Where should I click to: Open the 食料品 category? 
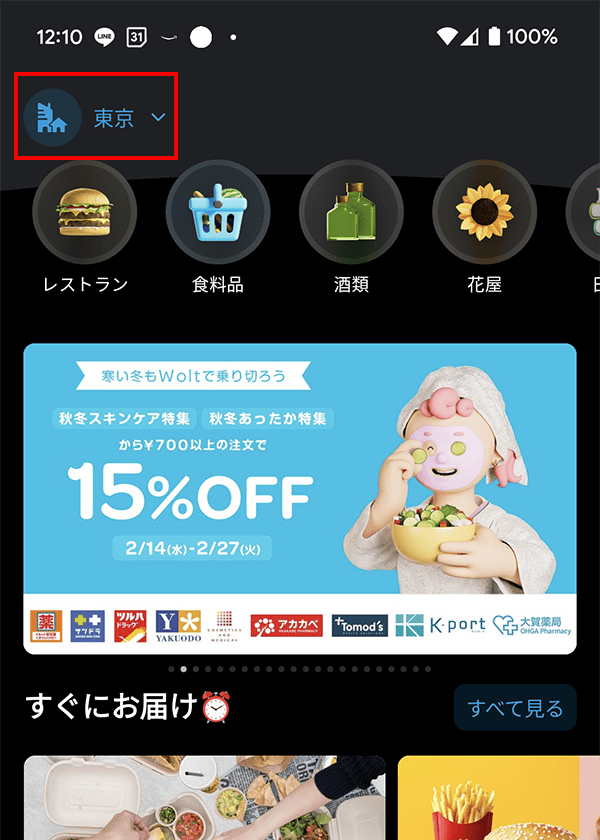pyautogui.click(x=218, y=213)
